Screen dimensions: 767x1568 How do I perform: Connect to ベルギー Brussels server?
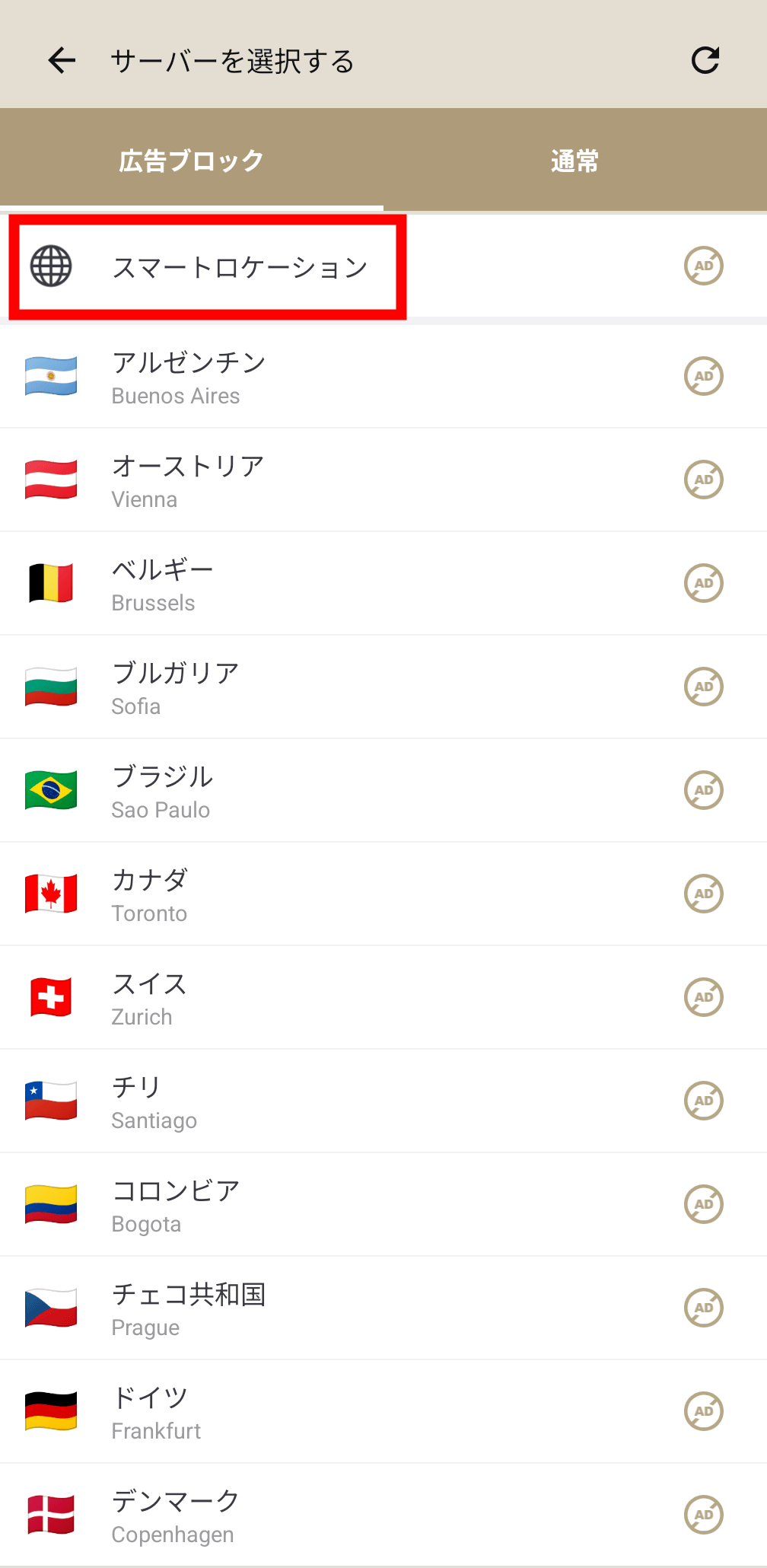coord(163,584)
